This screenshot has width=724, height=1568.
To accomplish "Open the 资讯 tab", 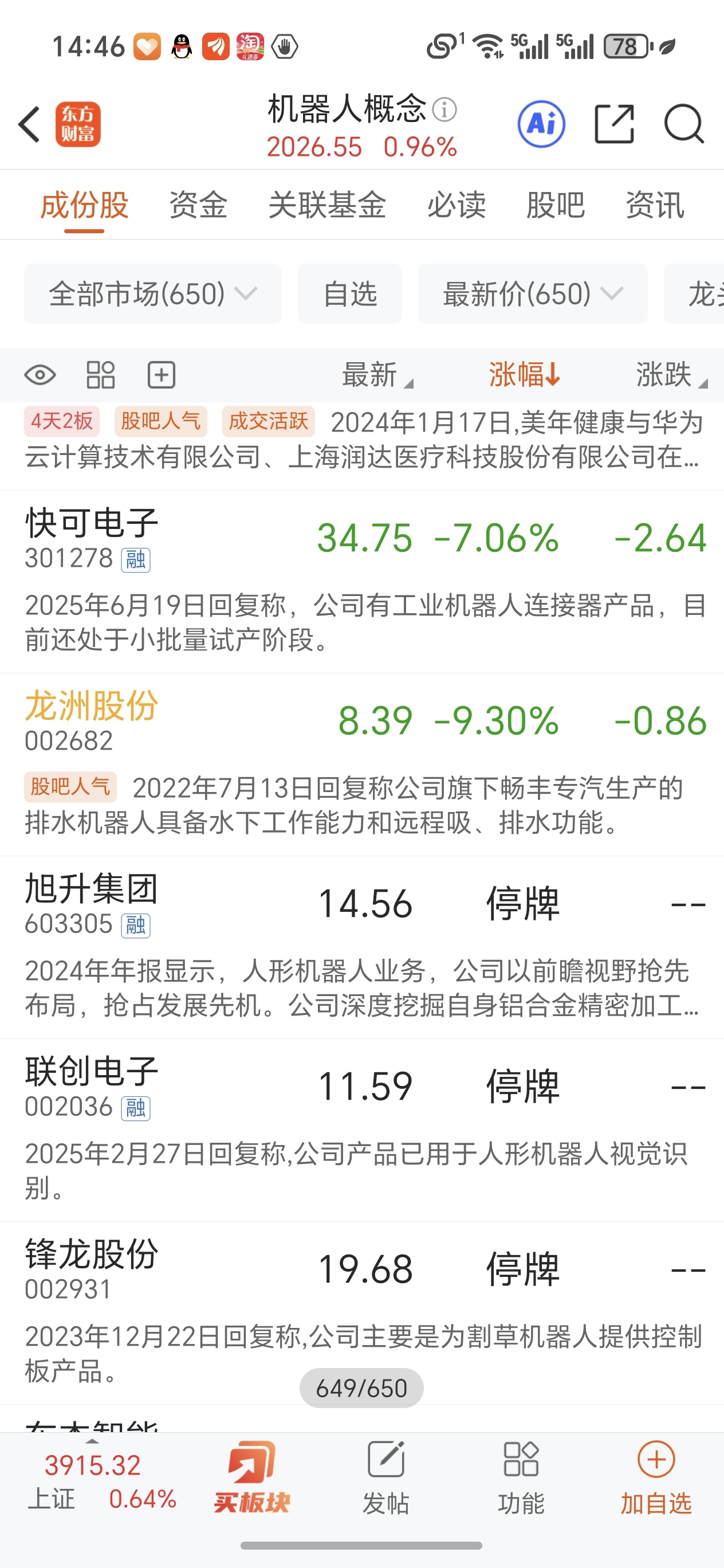I will 655,205.
